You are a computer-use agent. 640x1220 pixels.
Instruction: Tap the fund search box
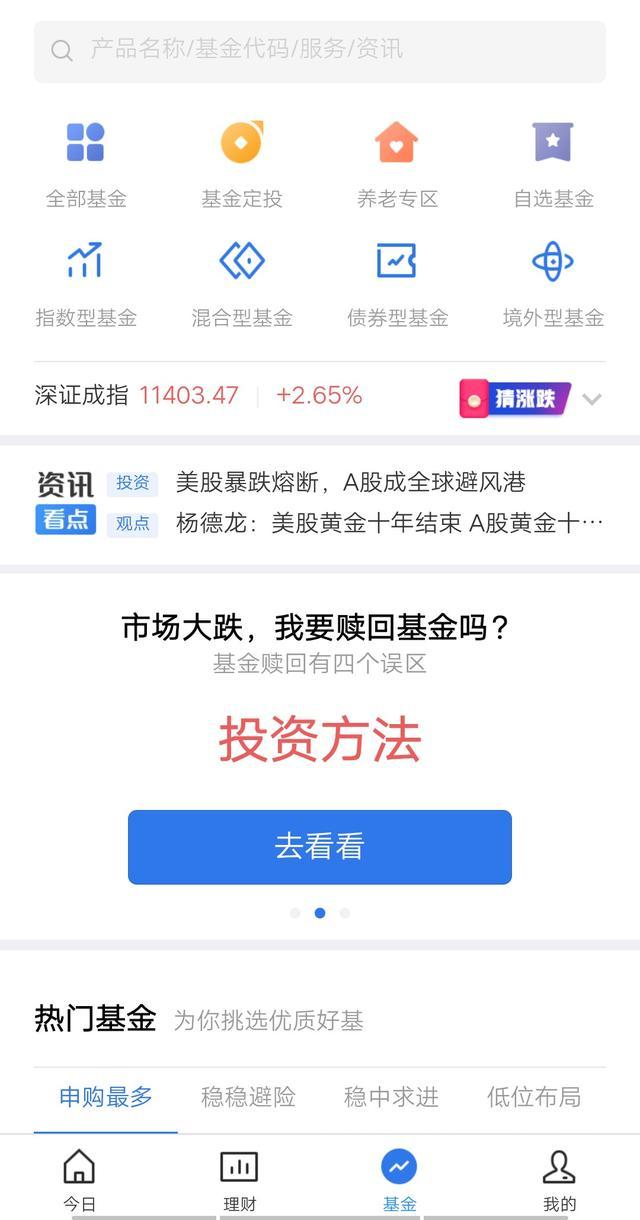[x=320, y=50]
